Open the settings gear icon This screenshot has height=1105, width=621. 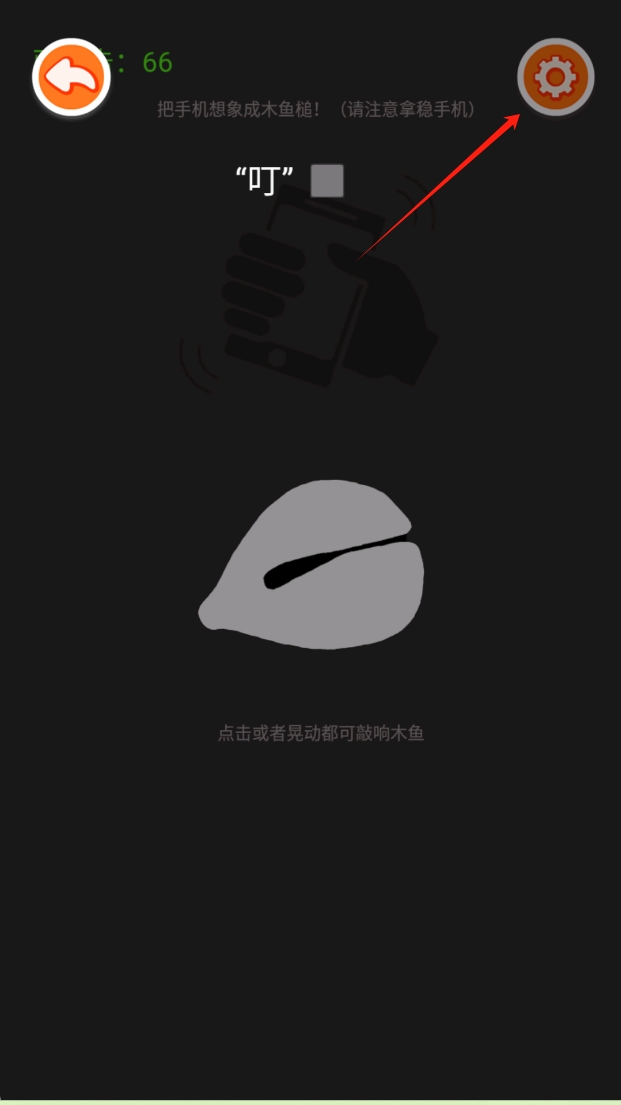tap(555, 77)
